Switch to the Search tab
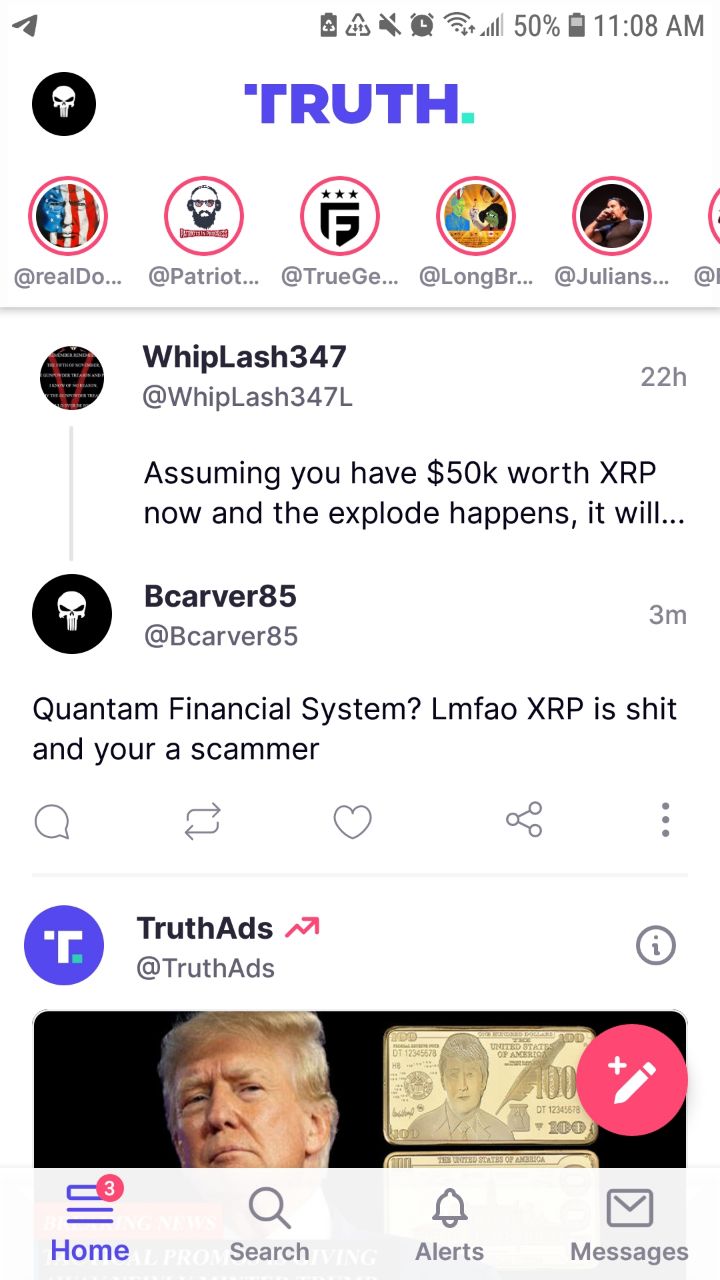 click(269, 1224)
